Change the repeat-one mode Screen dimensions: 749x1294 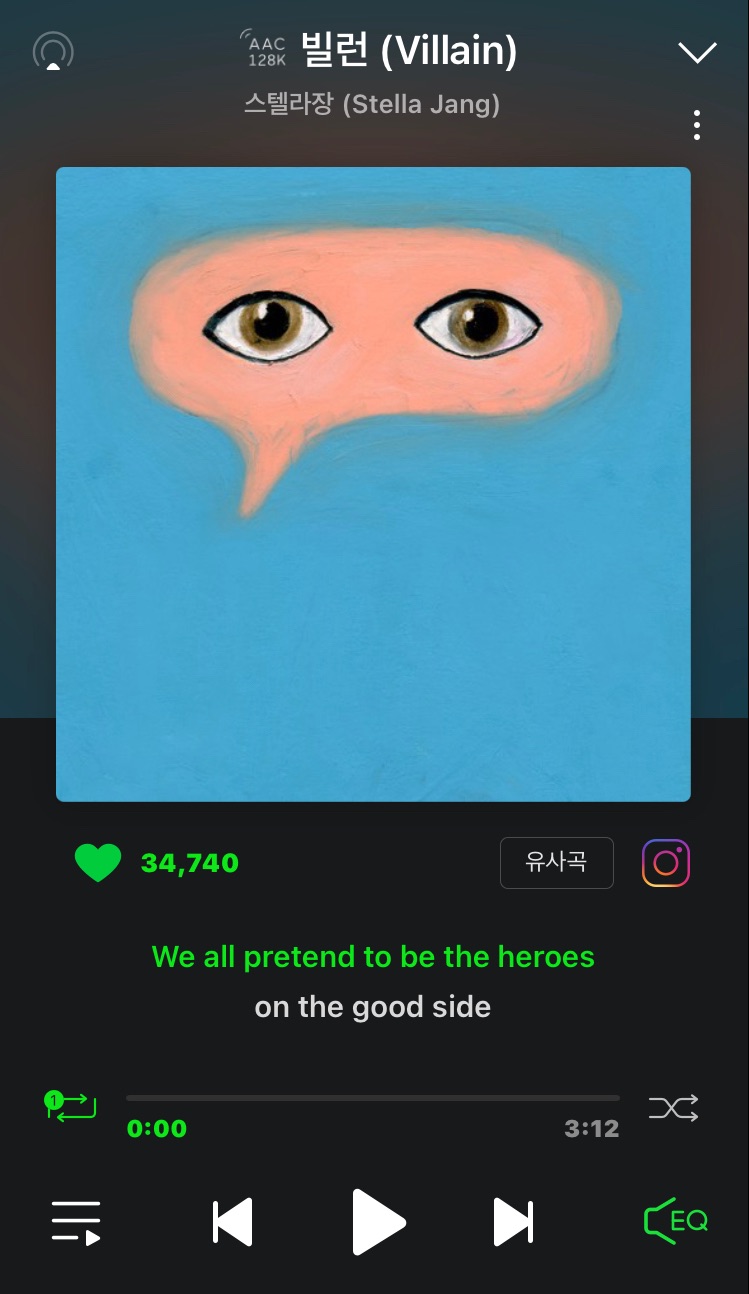point(70,1105)
